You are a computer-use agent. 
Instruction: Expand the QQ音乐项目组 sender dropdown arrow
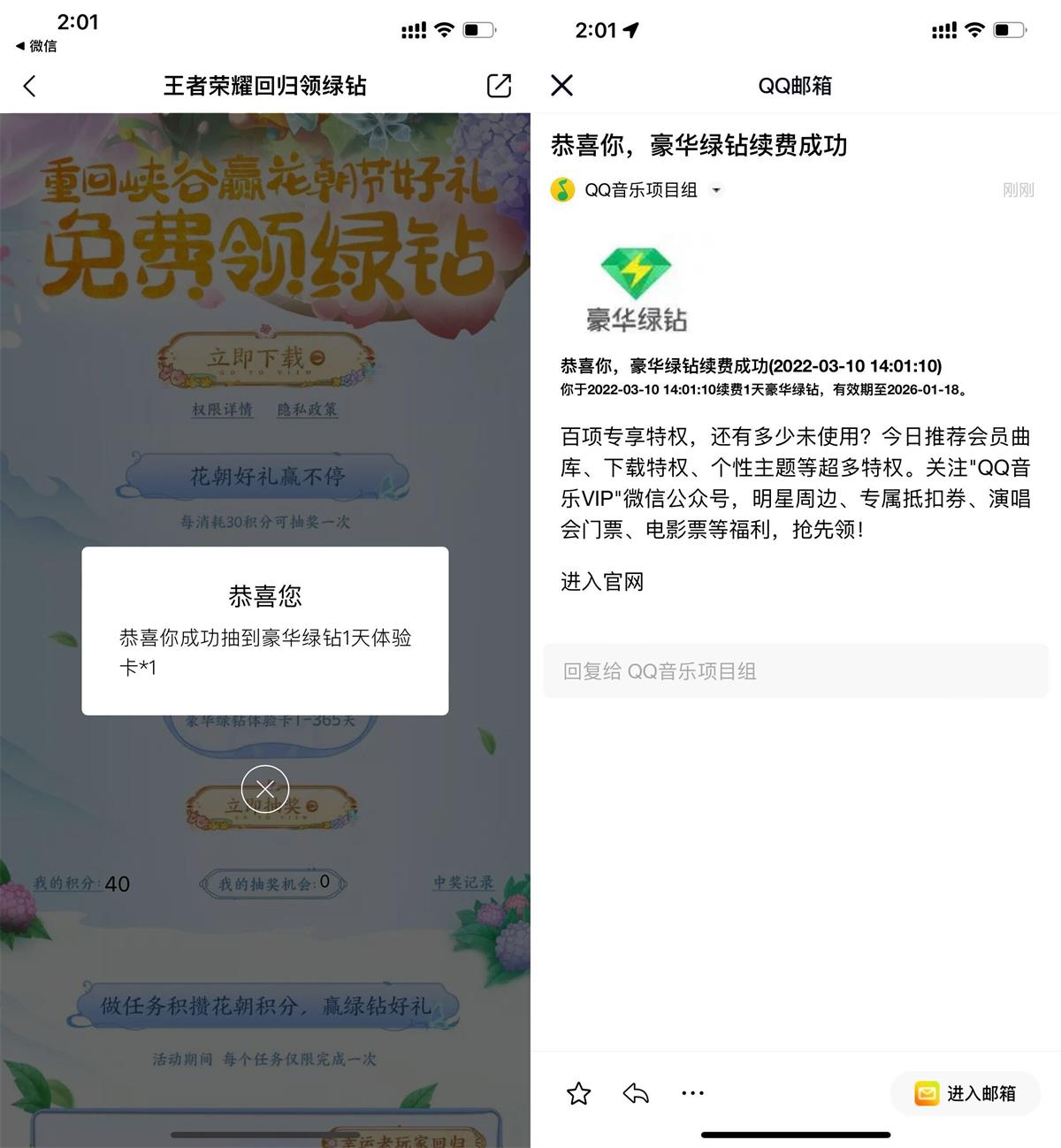coord(718,189)
